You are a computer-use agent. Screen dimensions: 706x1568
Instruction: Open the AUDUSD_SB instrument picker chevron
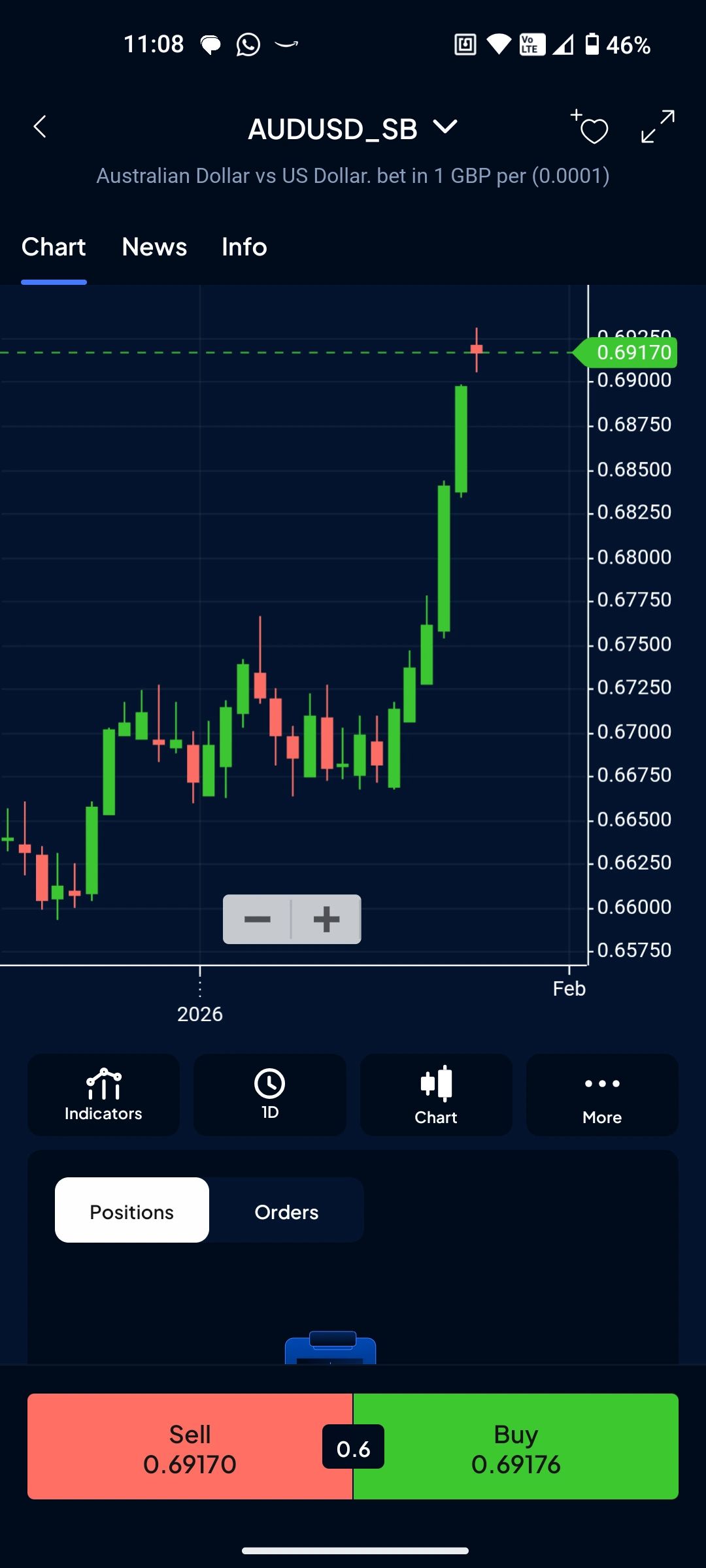[445, 128]
